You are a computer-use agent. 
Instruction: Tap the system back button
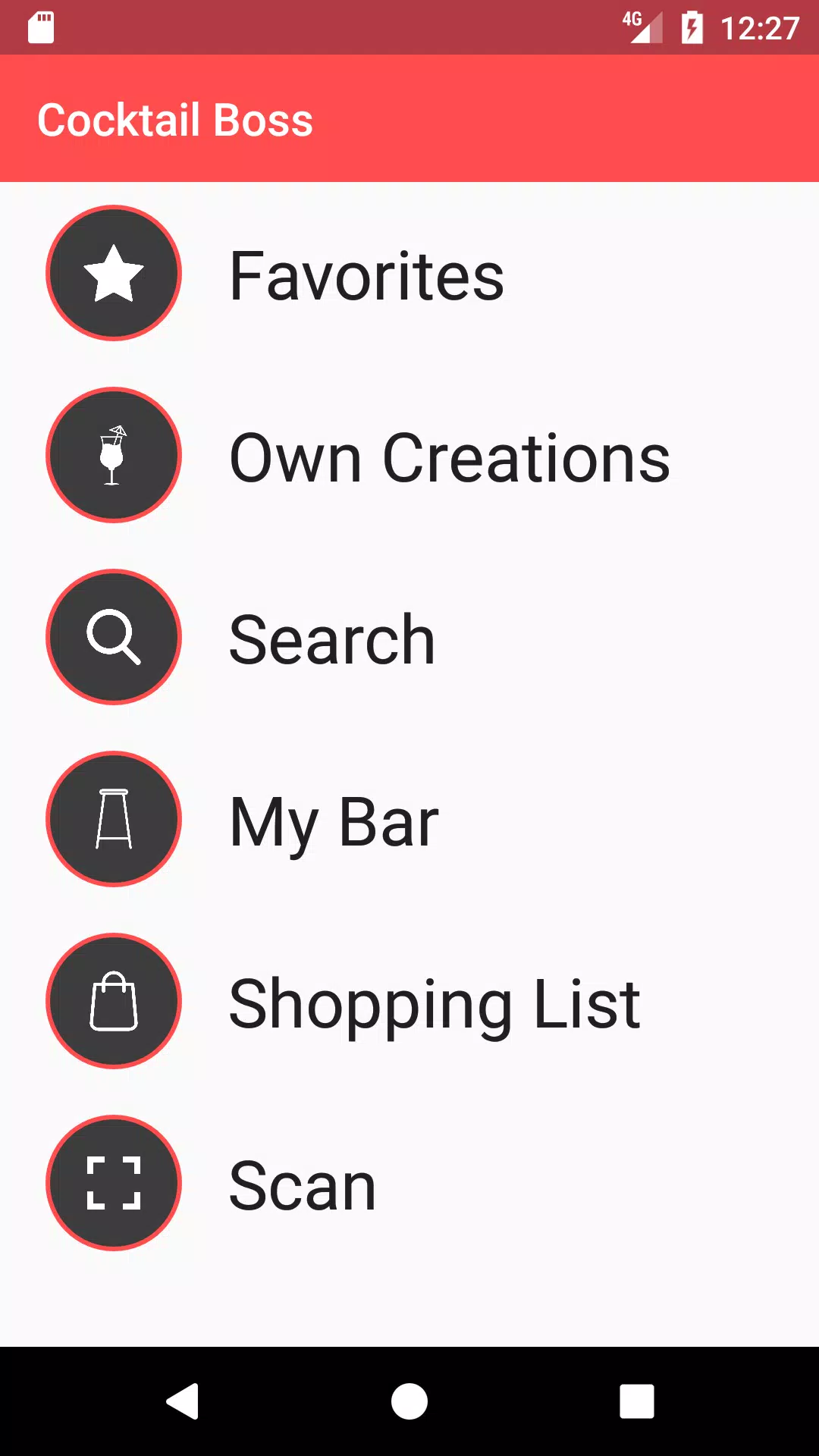[x=183, y=1401]
